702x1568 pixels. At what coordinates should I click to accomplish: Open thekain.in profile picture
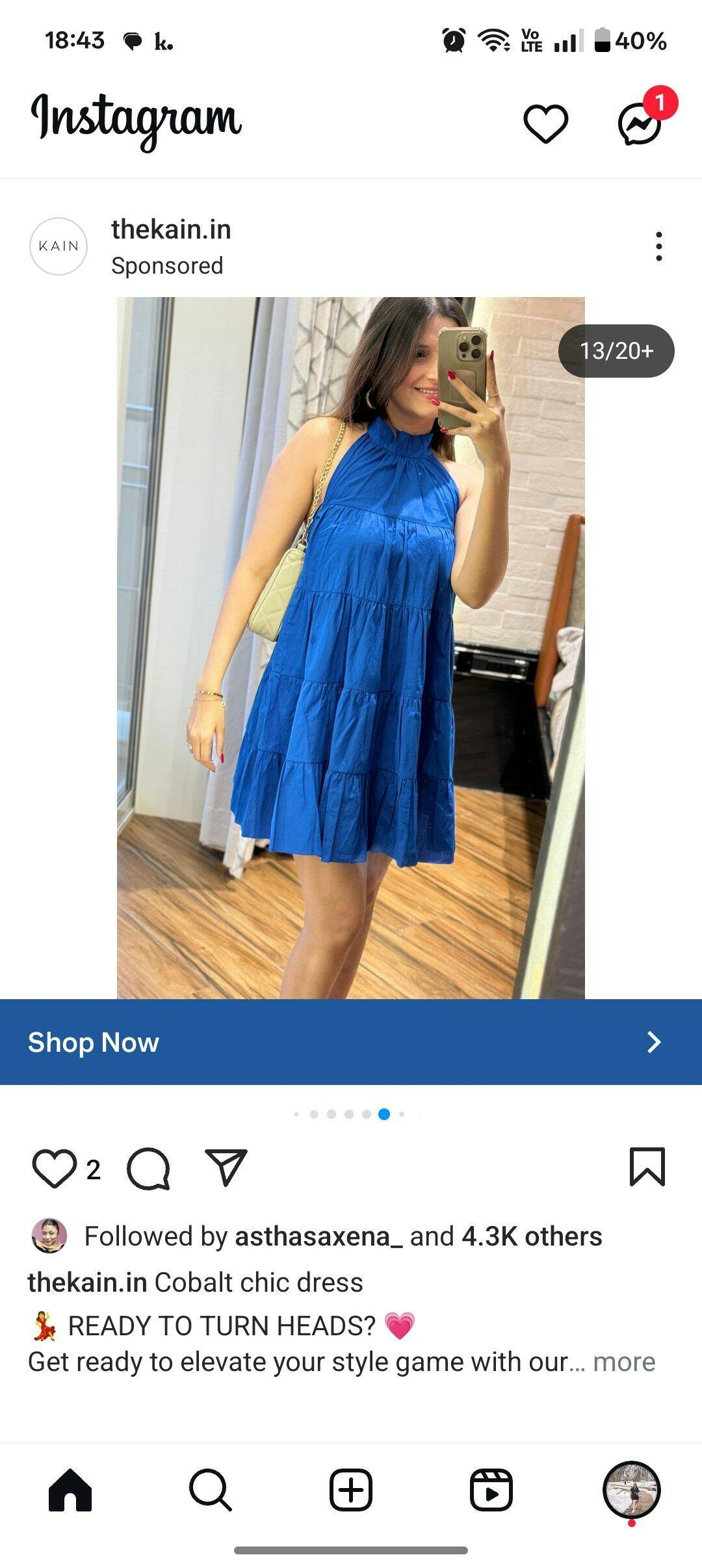tap(58, 246)
